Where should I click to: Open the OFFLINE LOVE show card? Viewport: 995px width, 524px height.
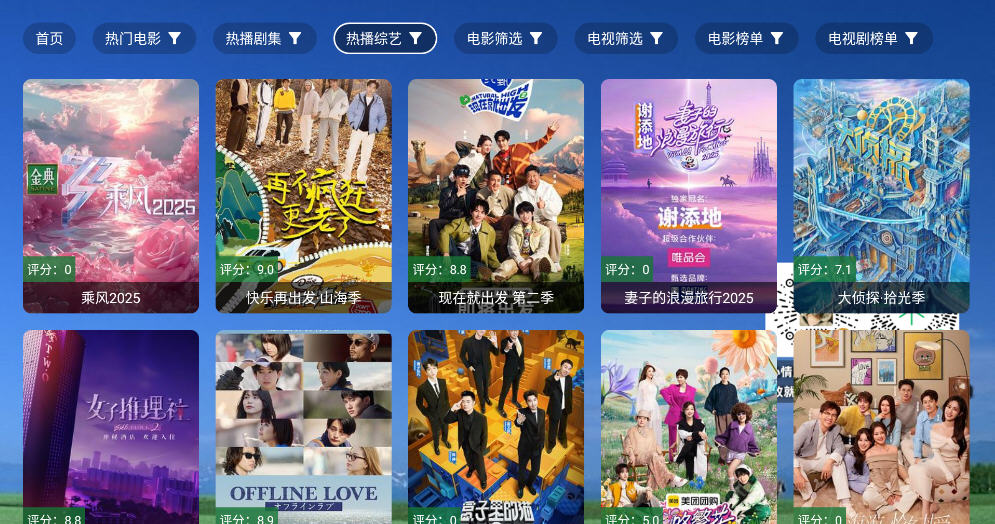(x=303, y=425)
